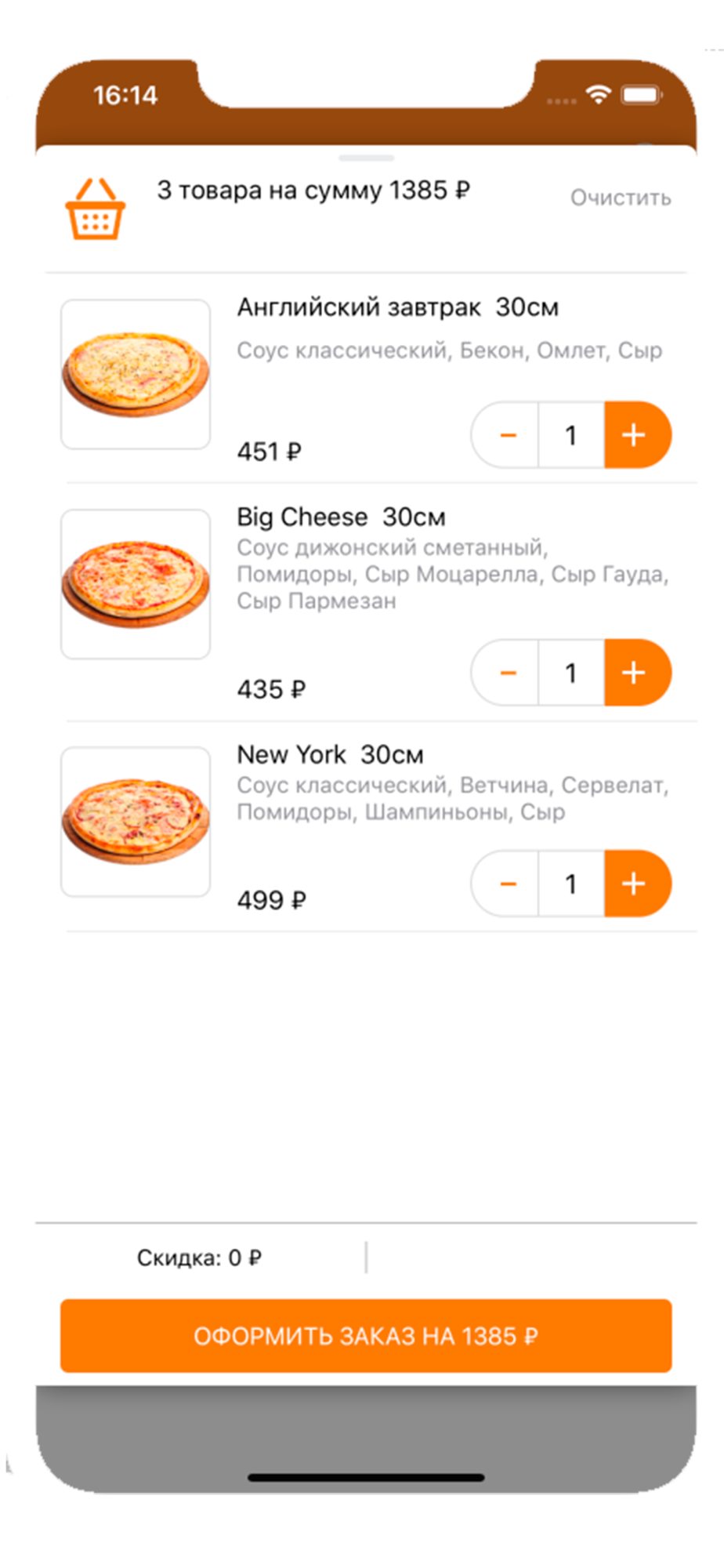724x1568 pixels.
Task: Open the Английский завтрак pizza image
Action: (x=136, y=374)
